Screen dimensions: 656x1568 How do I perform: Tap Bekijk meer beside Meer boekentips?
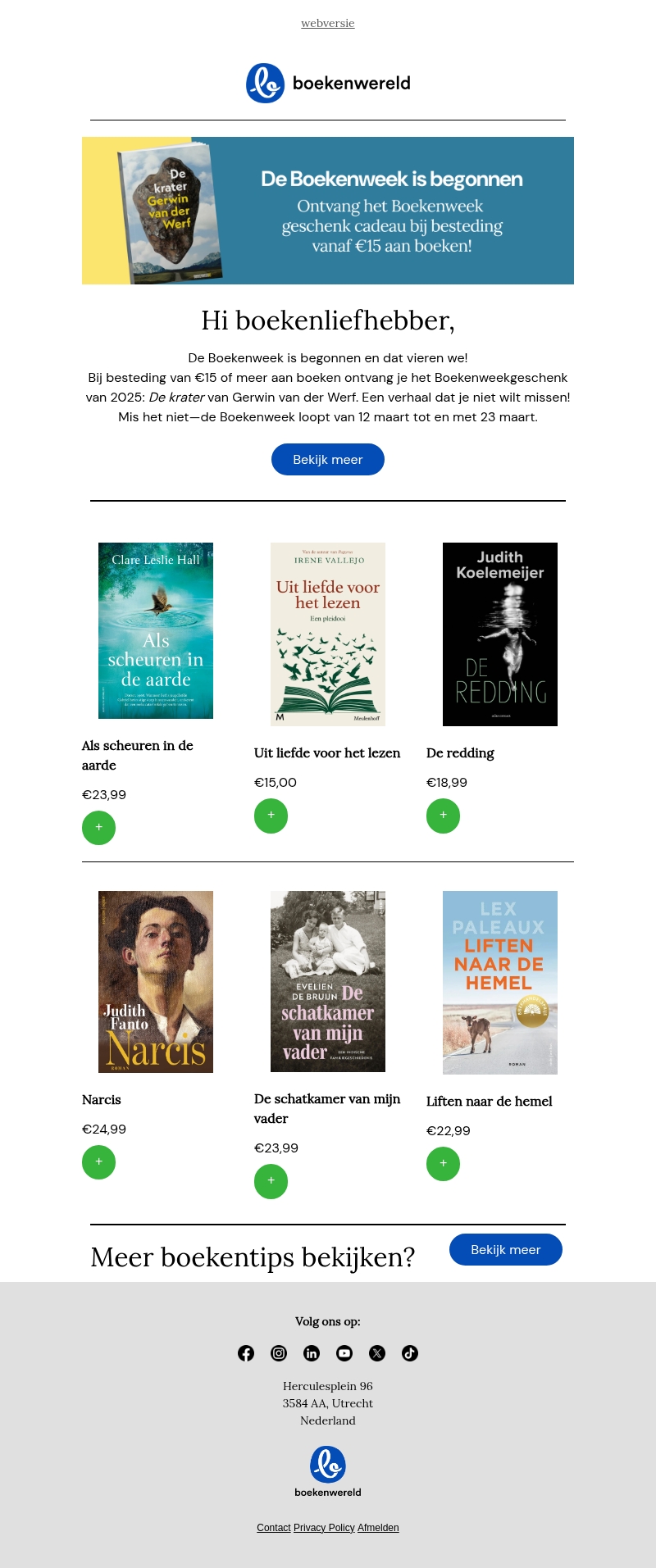tap(505, 1249)
